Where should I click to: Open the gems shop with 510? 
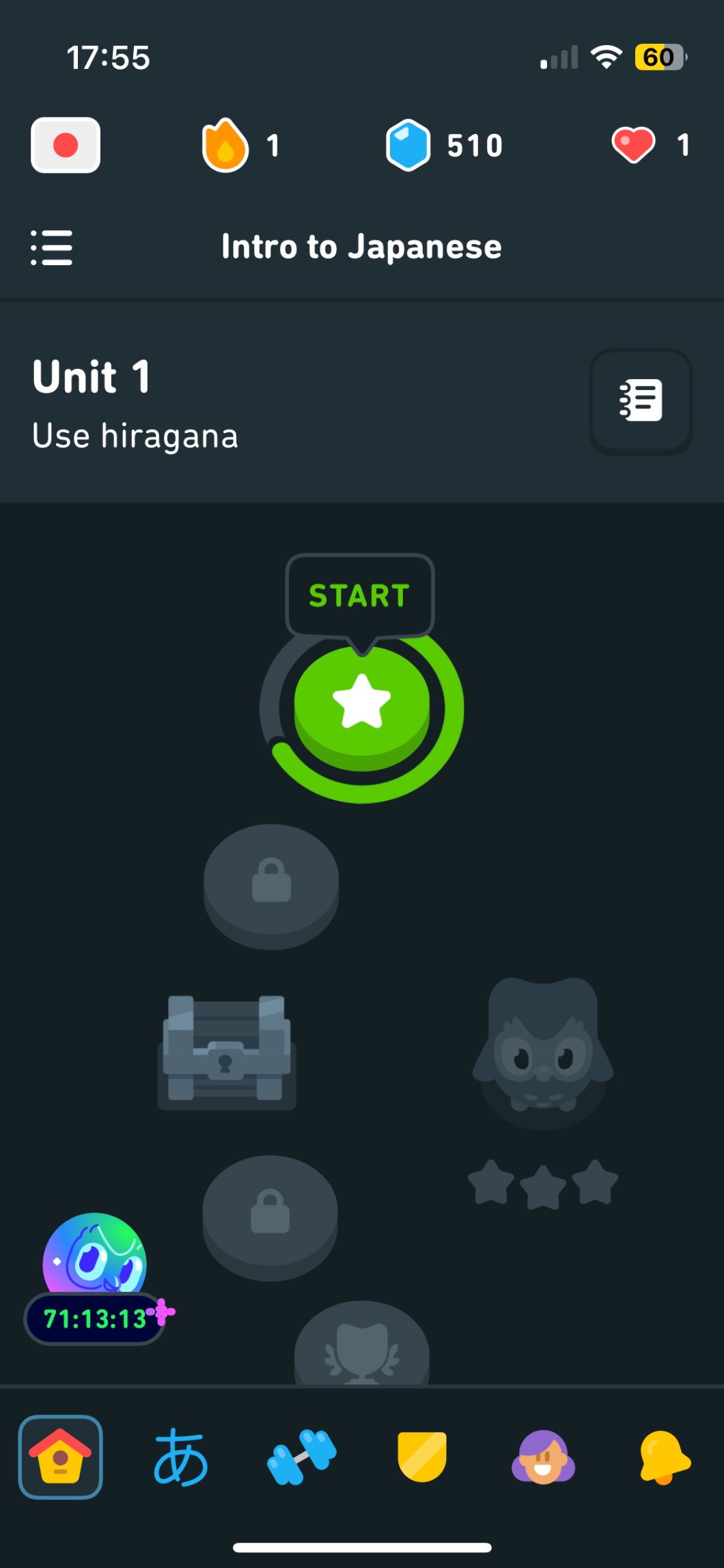coord(444,146)
